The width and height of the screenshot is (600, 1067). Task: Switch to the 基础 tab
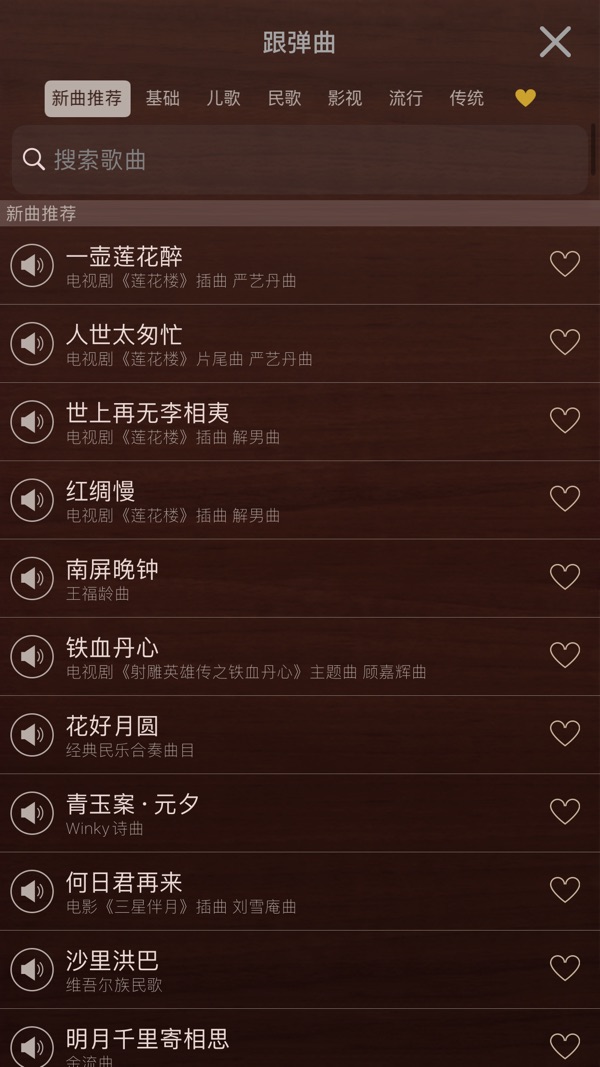(x=163, y=99)
